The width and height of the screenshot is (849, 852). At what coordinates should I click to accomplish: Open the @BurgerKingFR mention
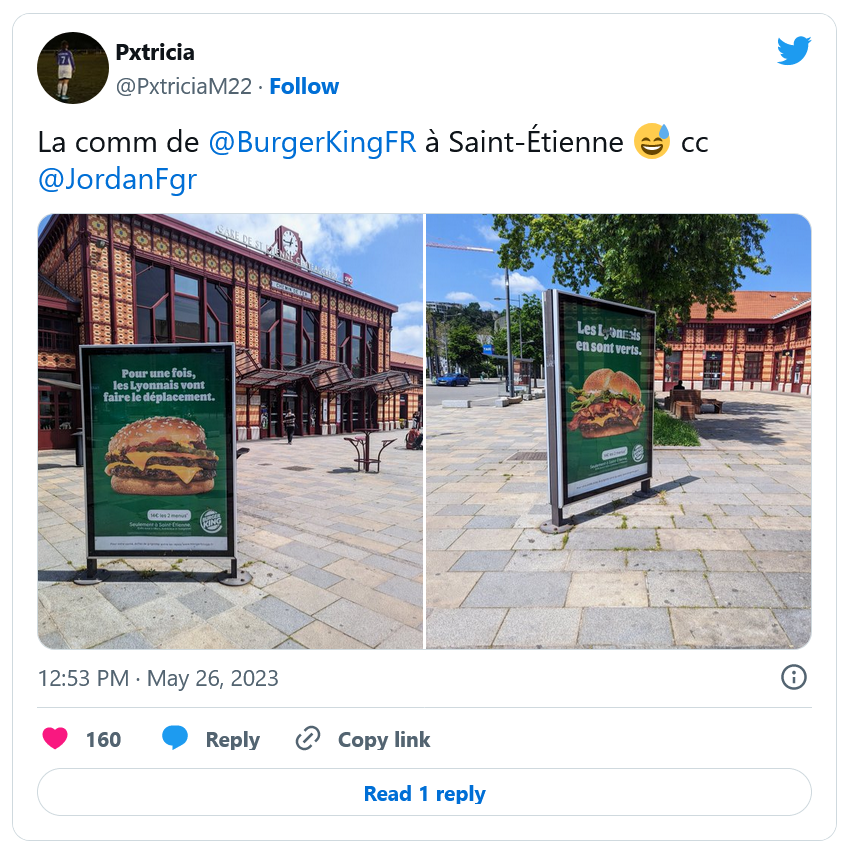pyautogui.click(x=312, y=142)
